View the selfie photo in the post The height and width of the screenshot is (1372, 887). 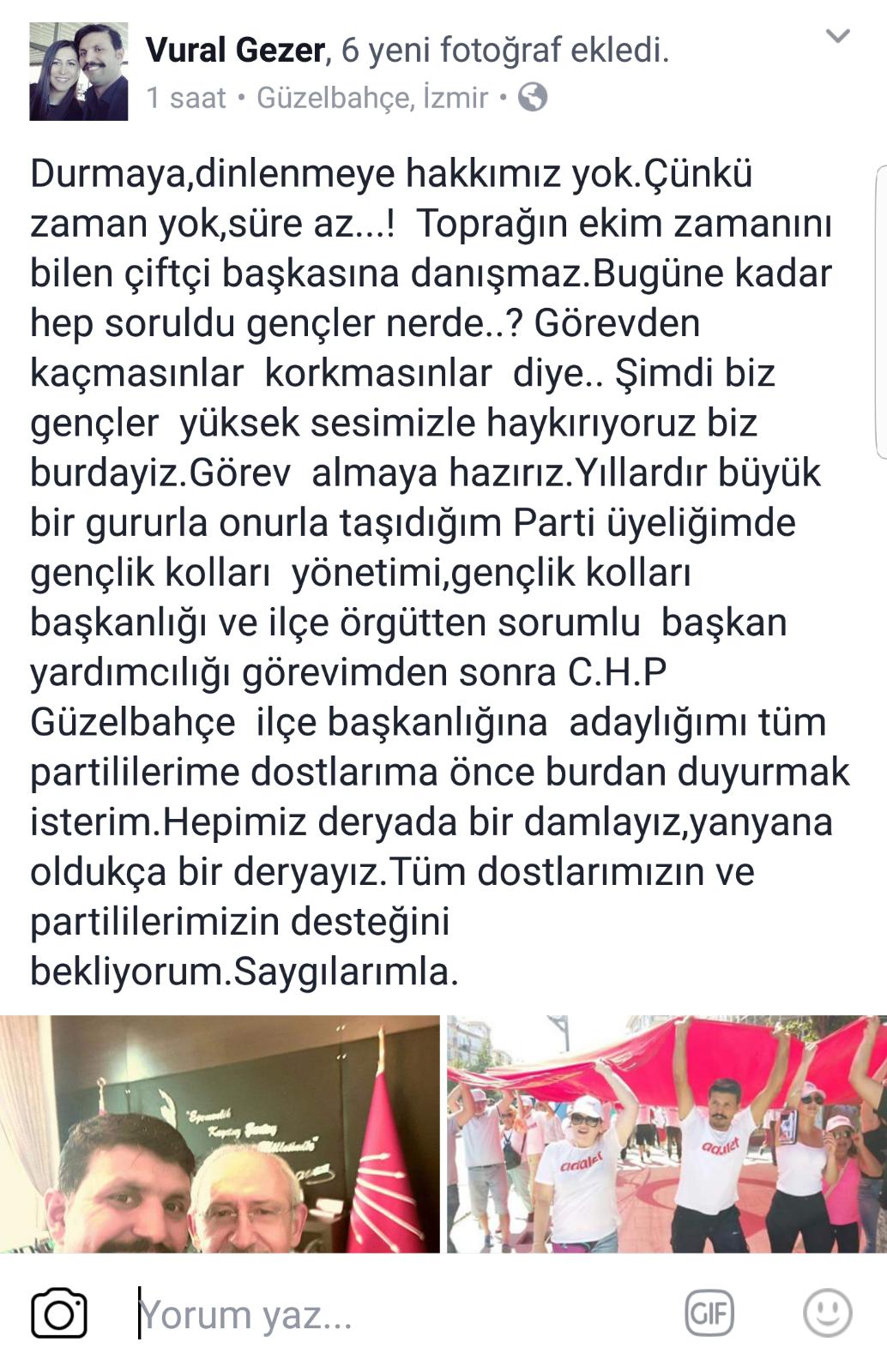220,1134
